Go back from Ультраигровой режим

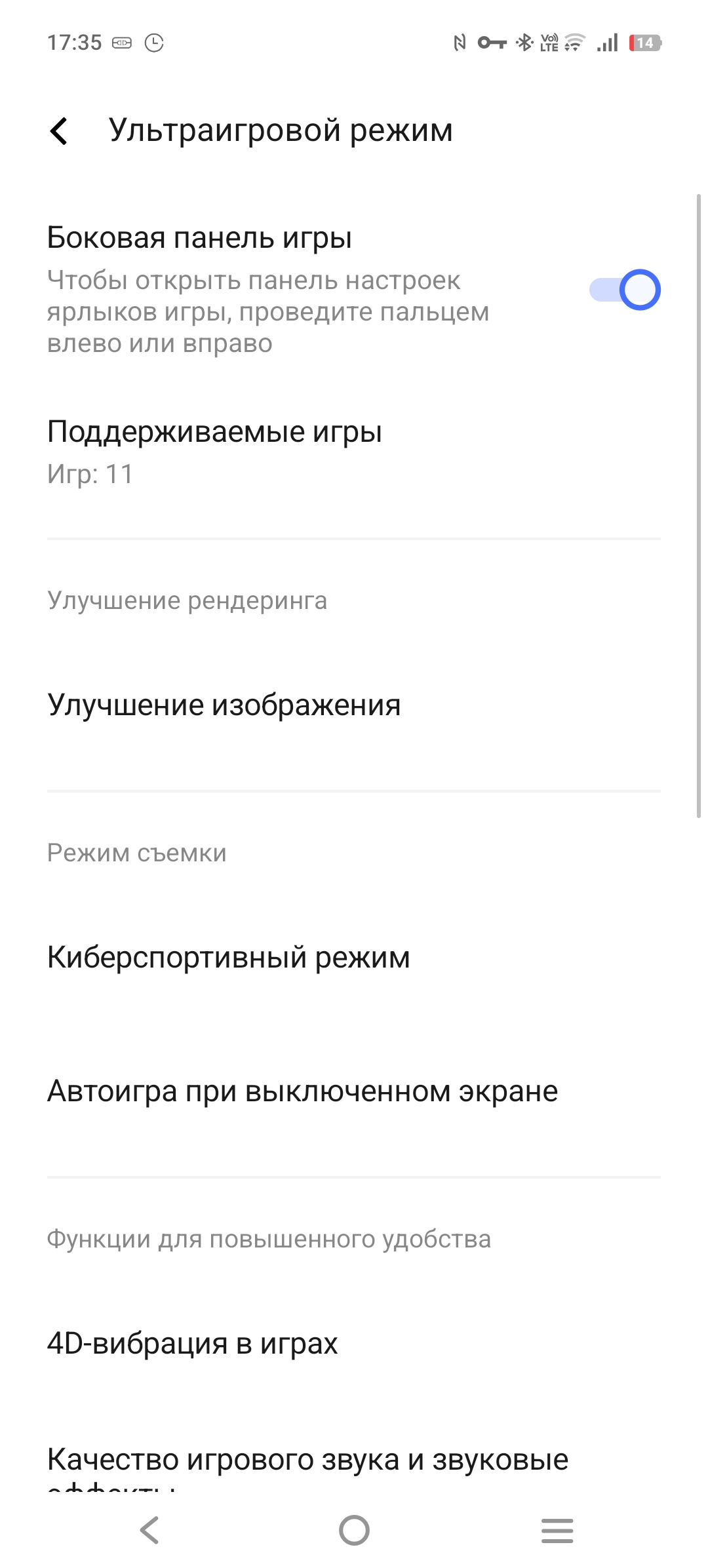point(59,130)
